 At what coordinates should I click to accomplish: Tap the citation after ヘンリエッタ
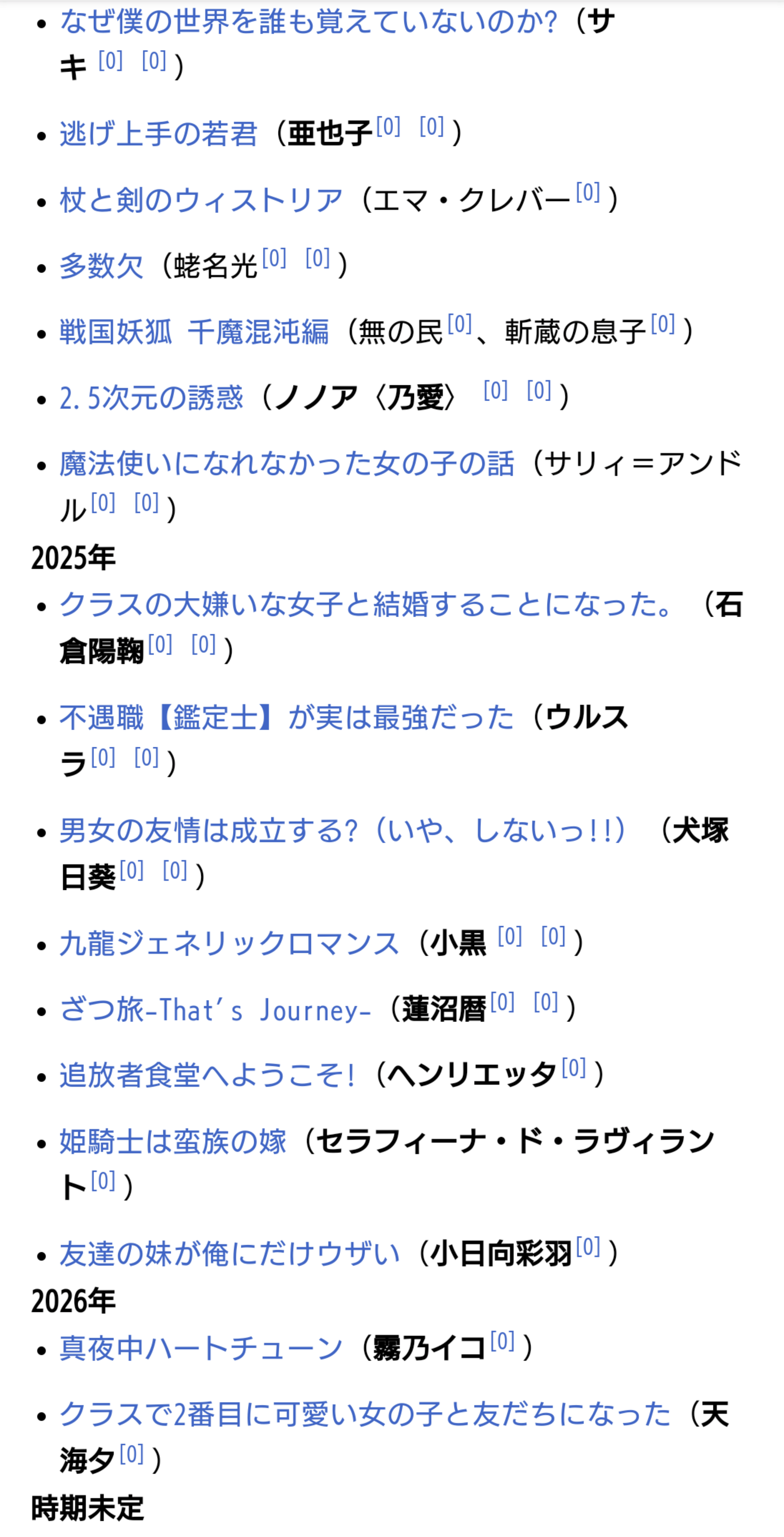pos(574,1069)
